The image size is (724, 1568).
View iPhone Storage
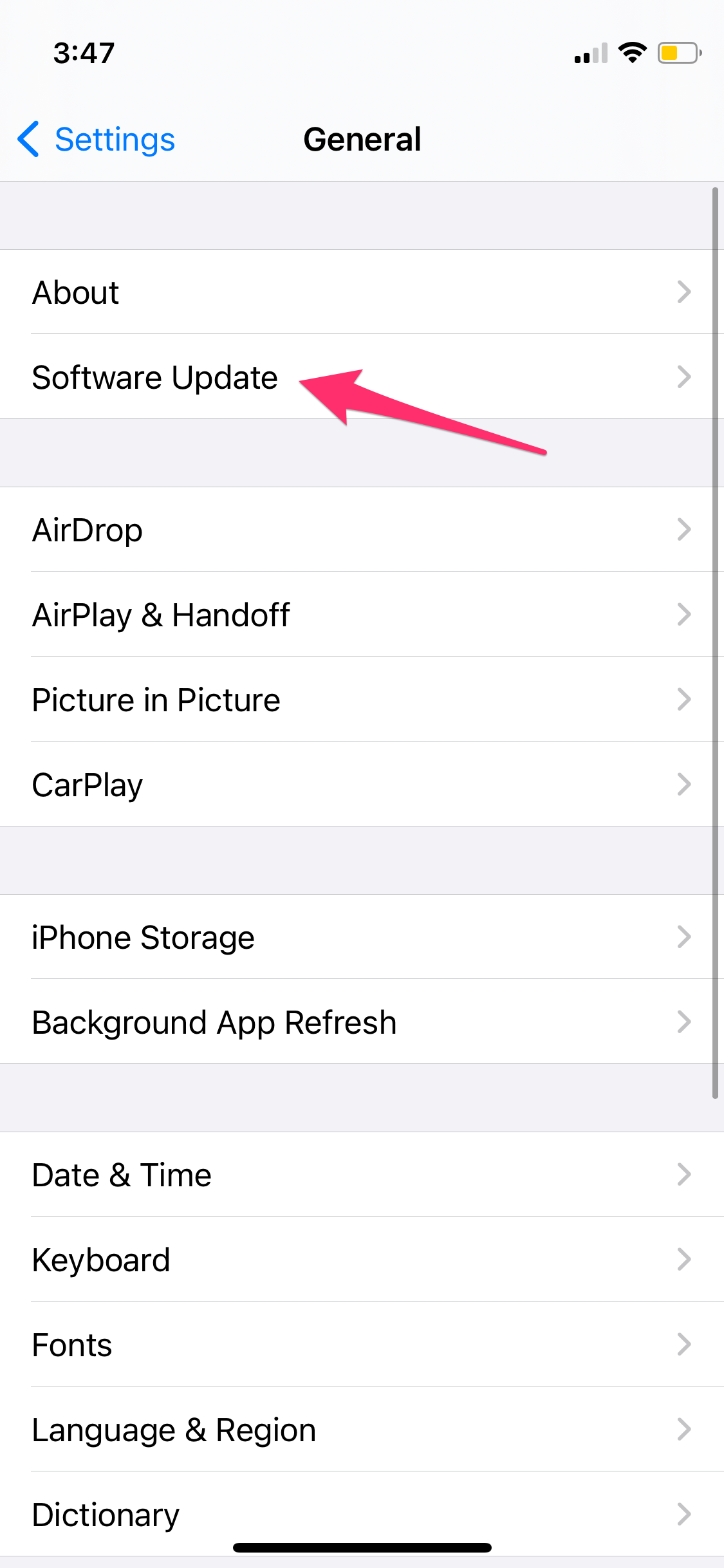(362, 937)
